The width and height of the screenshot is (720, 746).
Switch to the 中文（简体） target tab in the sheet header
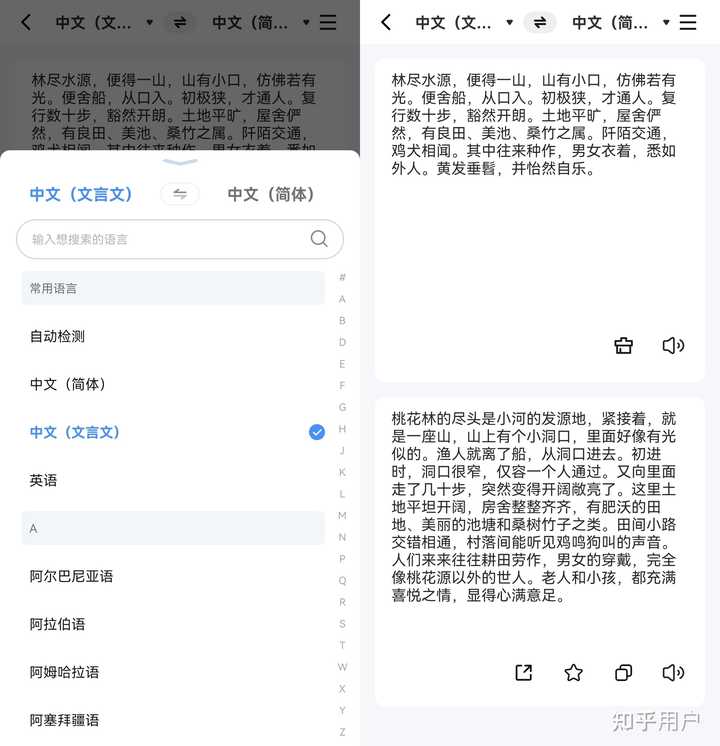click(271, 194)
